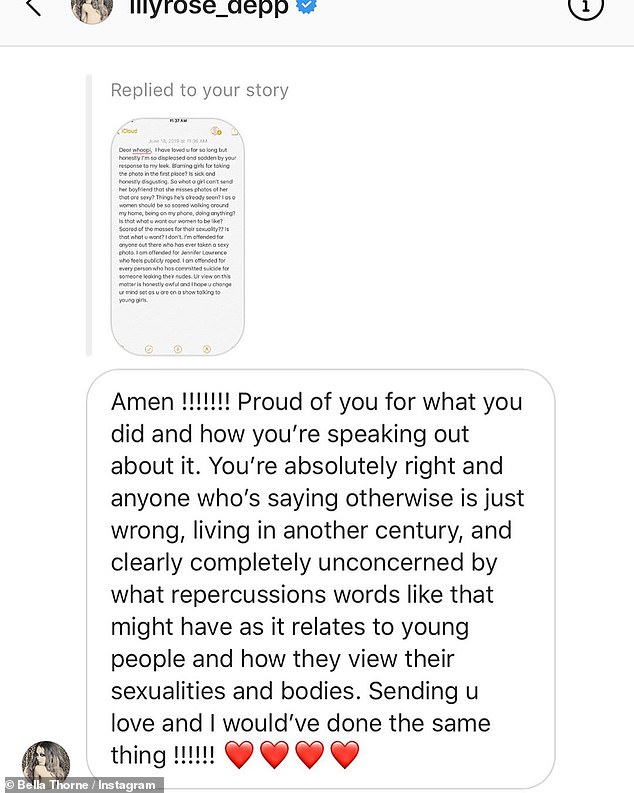The height and width of the screenshot is (793, 634).
Task: Go back from the lilyrose_depp chat
Action: click(33, 8)
